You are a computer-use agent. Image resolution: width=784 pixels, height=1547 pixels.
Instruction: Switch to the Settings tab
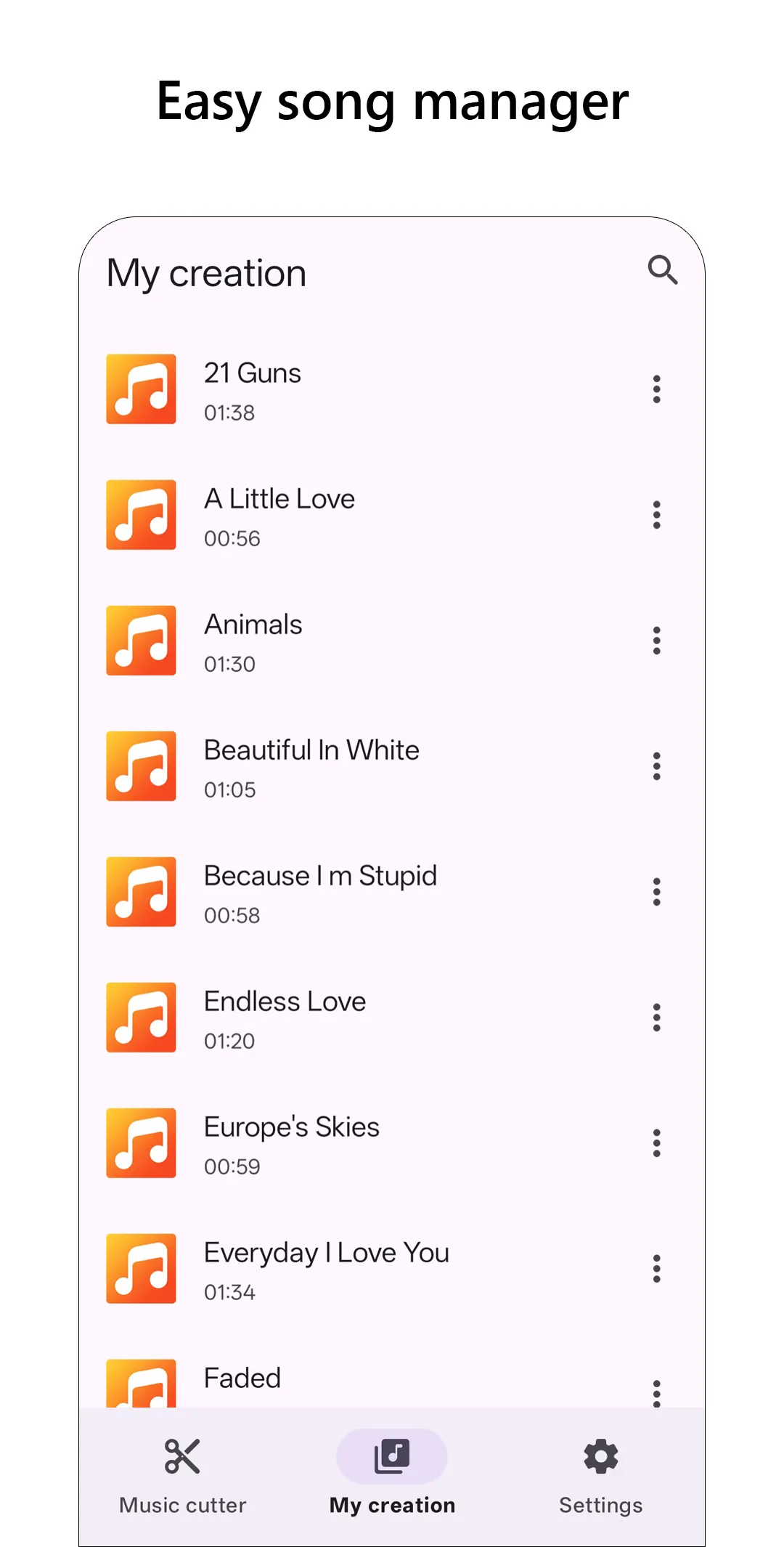(x=600, y=1474)
